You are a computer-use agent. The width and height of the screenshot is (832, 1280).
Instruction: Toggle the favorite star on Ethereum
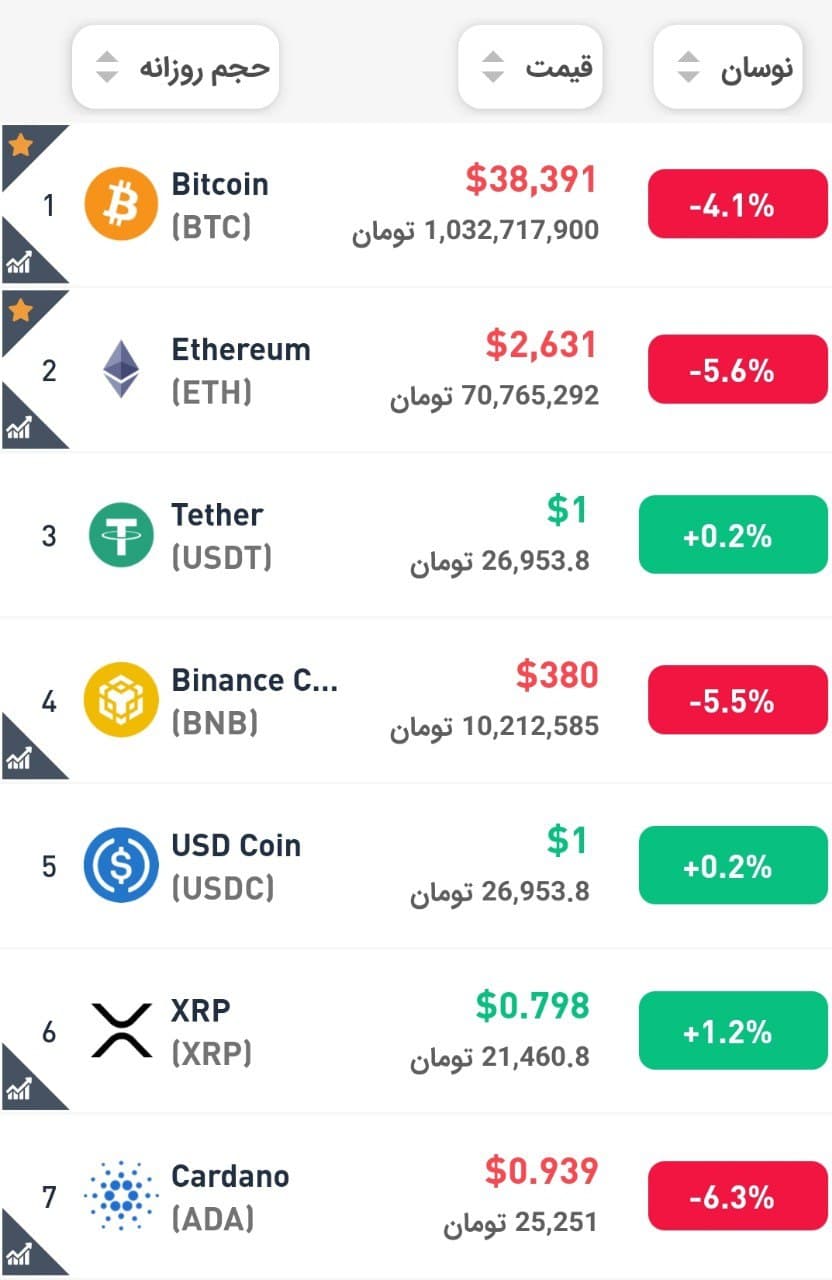(x=21, y=311)
